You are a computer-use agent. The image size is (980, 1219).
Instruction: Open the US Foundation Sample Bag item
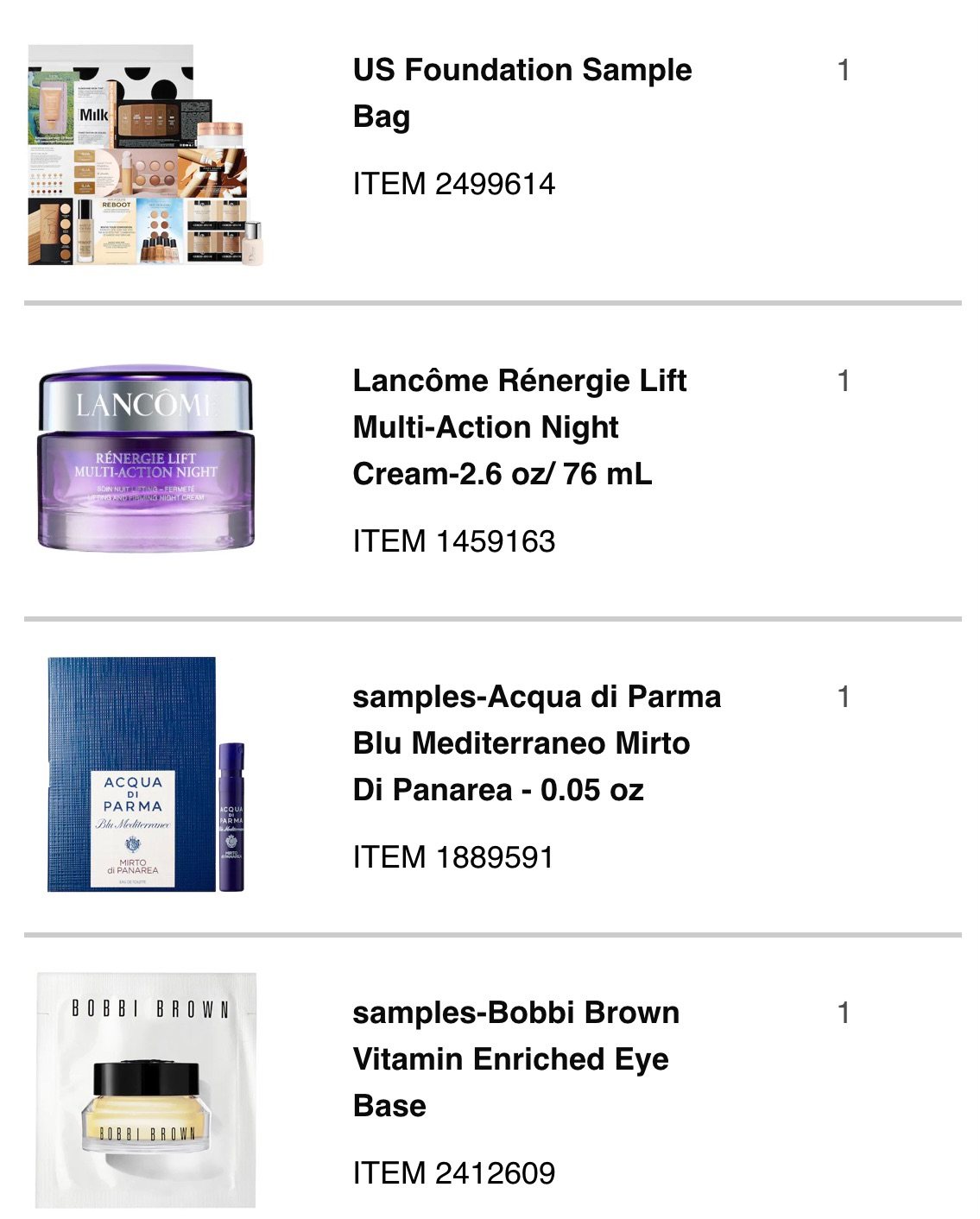pos(522,92)
